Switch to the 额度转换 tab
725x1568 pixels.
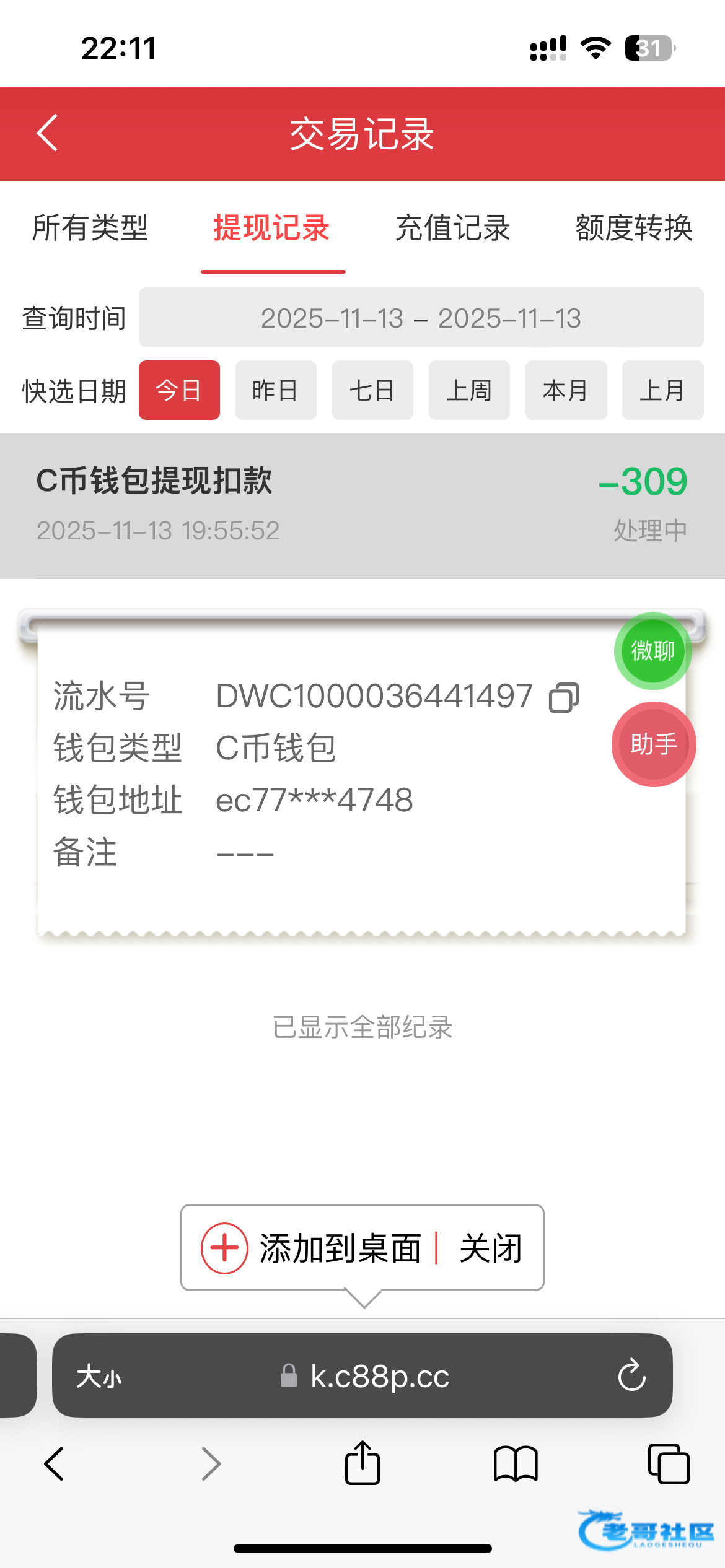coord(634,228)
